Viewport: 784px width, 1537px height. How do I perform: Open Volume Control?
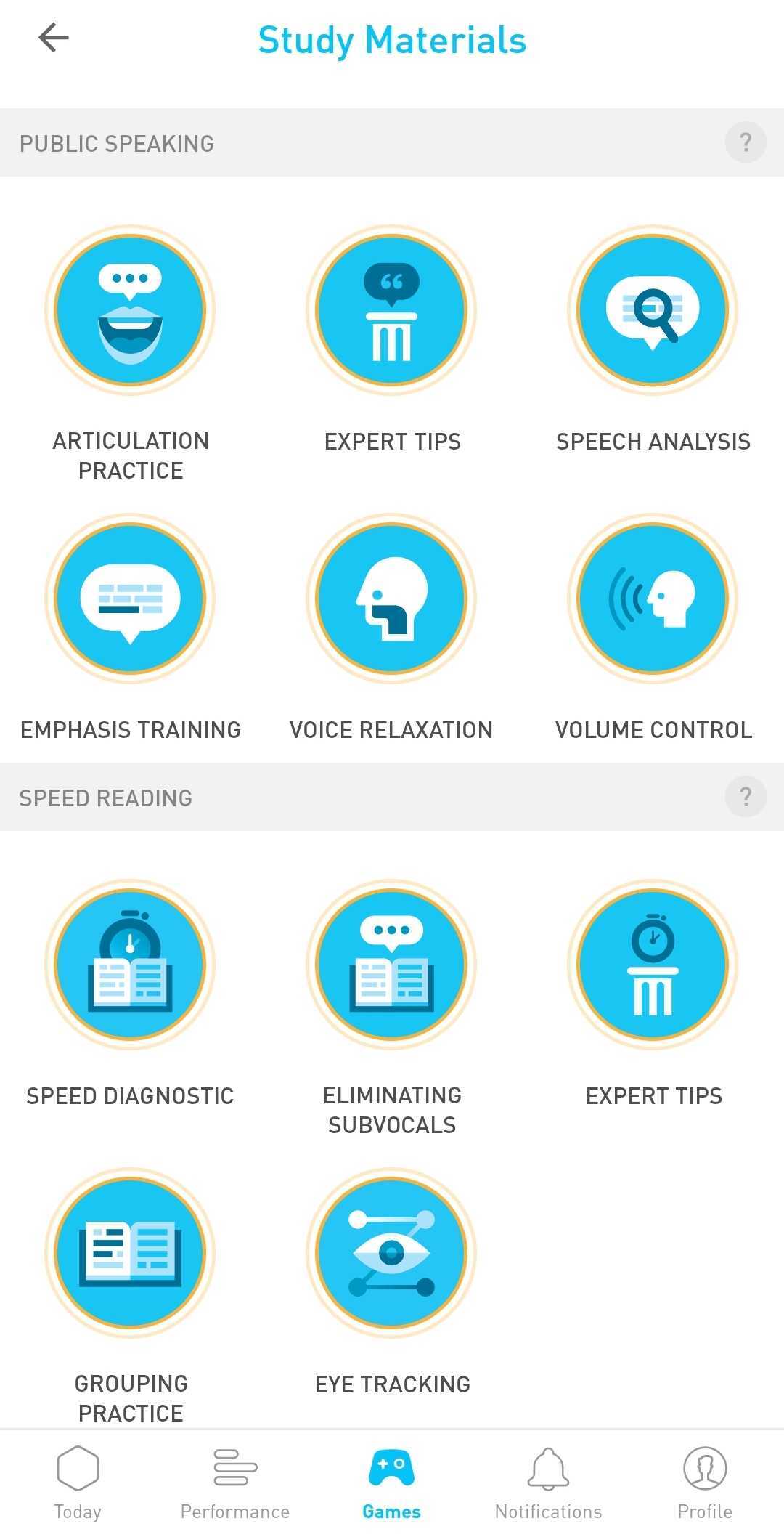point(653,599)
